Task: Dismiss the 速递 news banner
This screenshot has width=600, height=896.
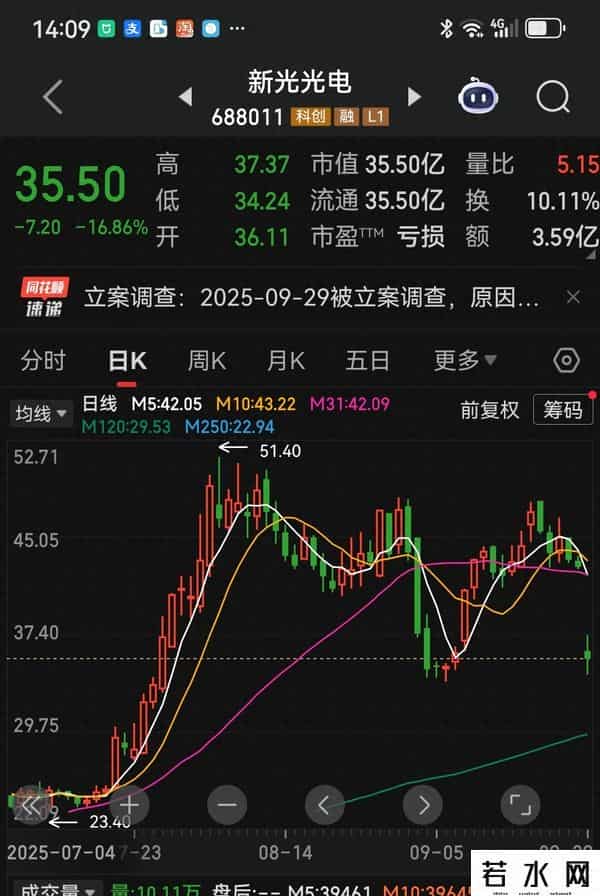Action: 573,297
